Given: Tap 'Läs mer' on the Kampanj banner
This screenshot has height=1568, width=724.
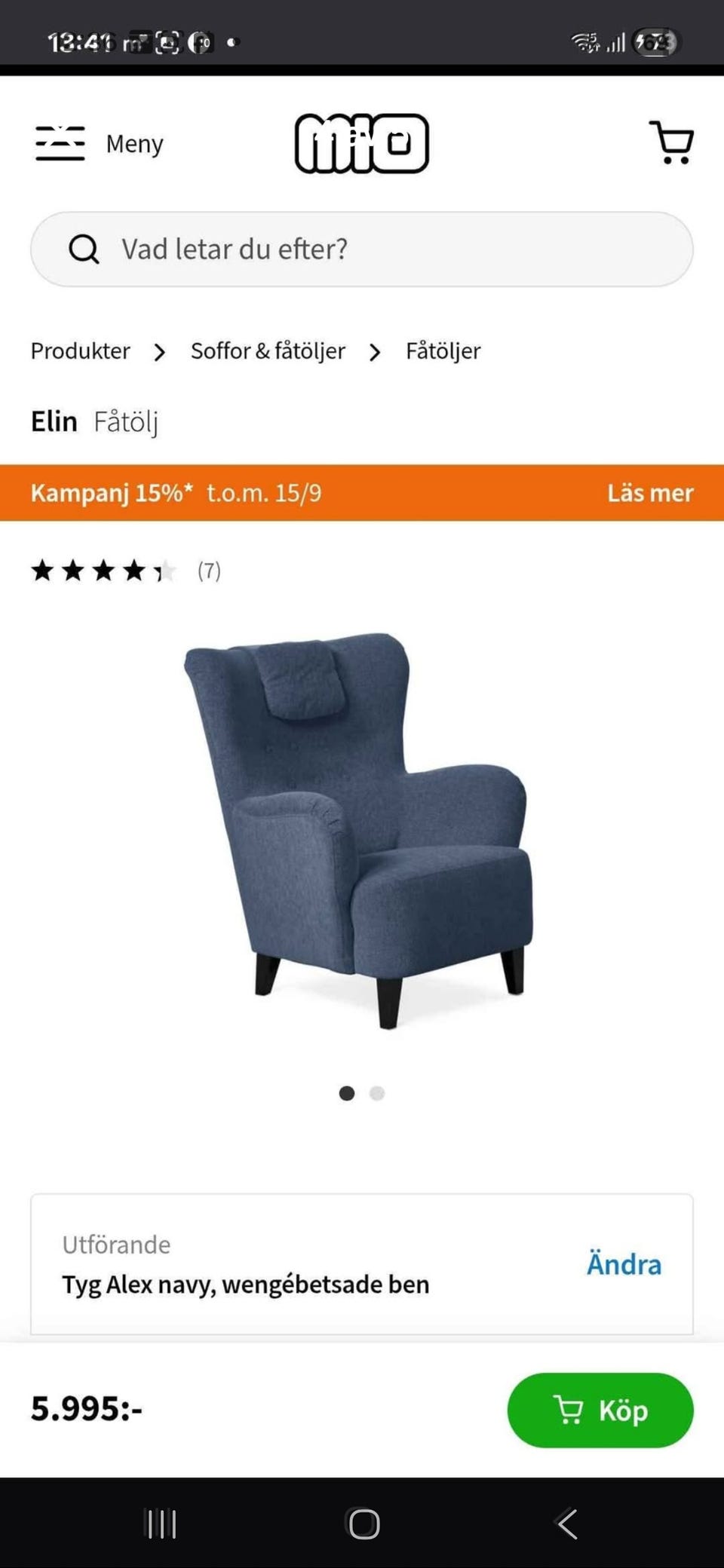Looking at the screenshot, I should (650, 493).
